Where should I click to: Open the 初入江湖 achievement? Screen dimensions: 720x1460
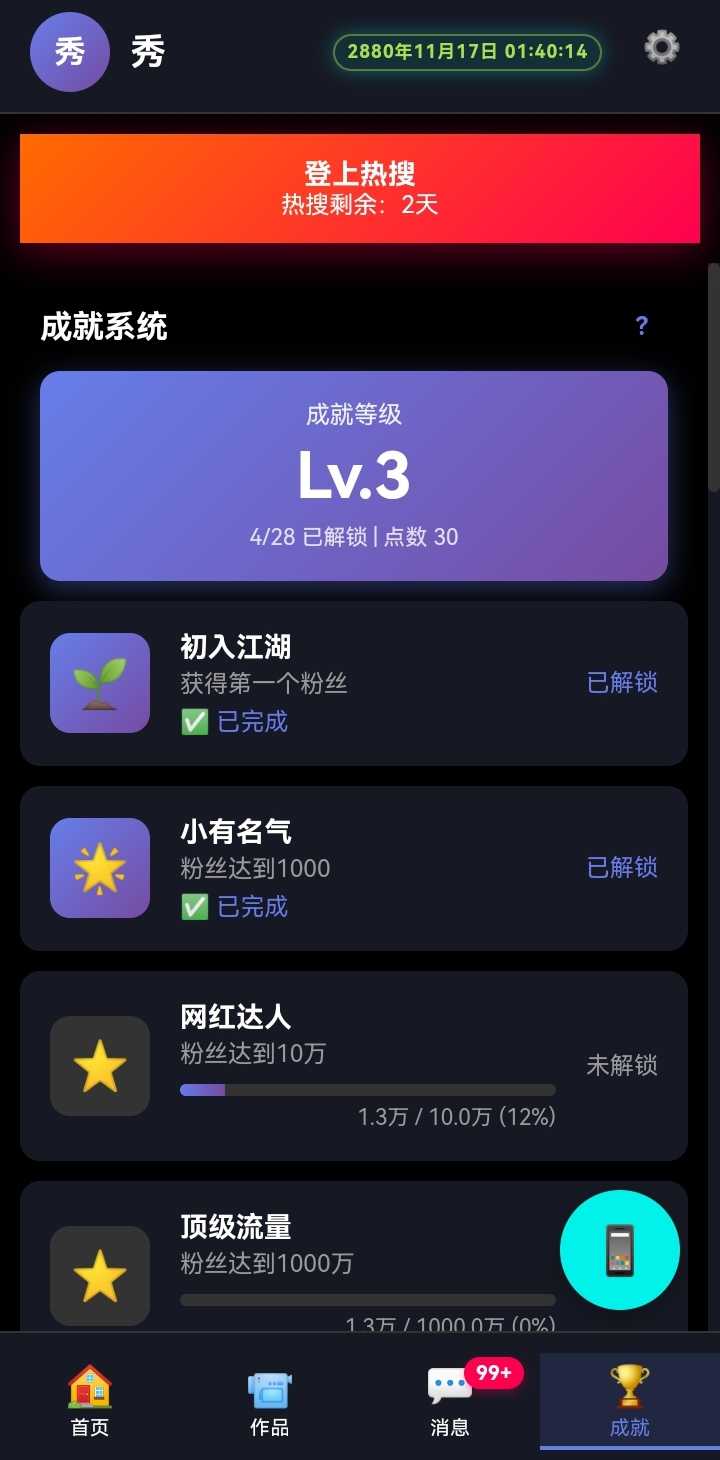click(354, 683)
